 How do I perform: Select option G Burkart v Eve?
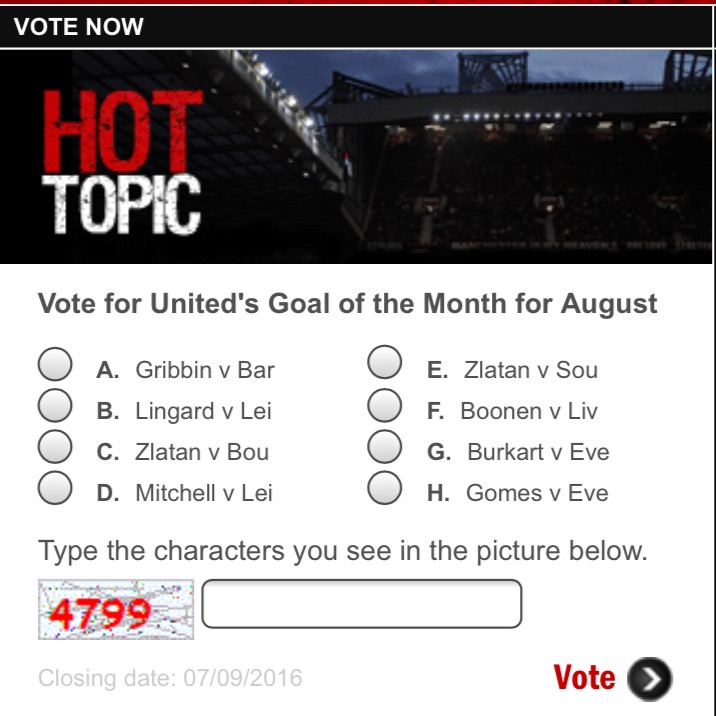[385, 446]
